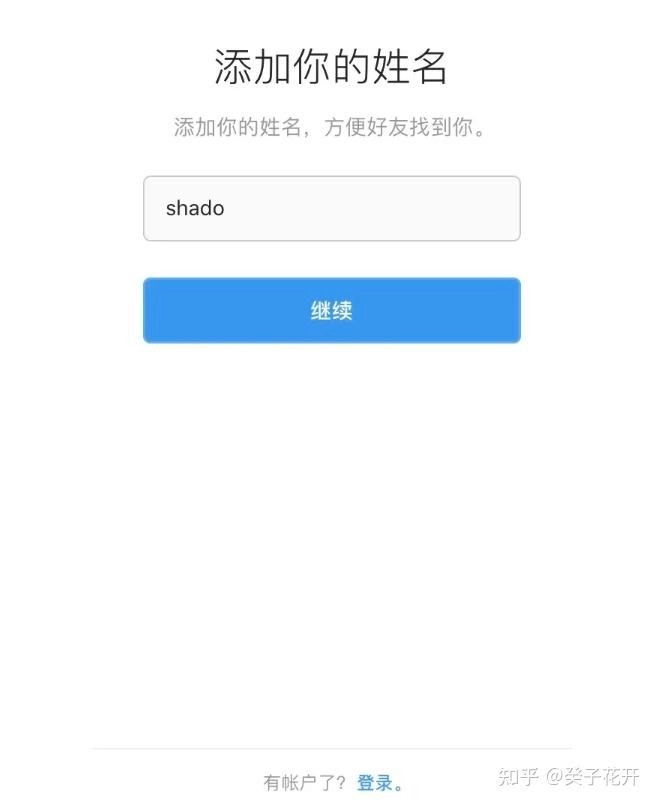The width and height of the screenshot is (657, 805).
Task: Tap the name field containing "shado"
Action: [x=331, y=209]
